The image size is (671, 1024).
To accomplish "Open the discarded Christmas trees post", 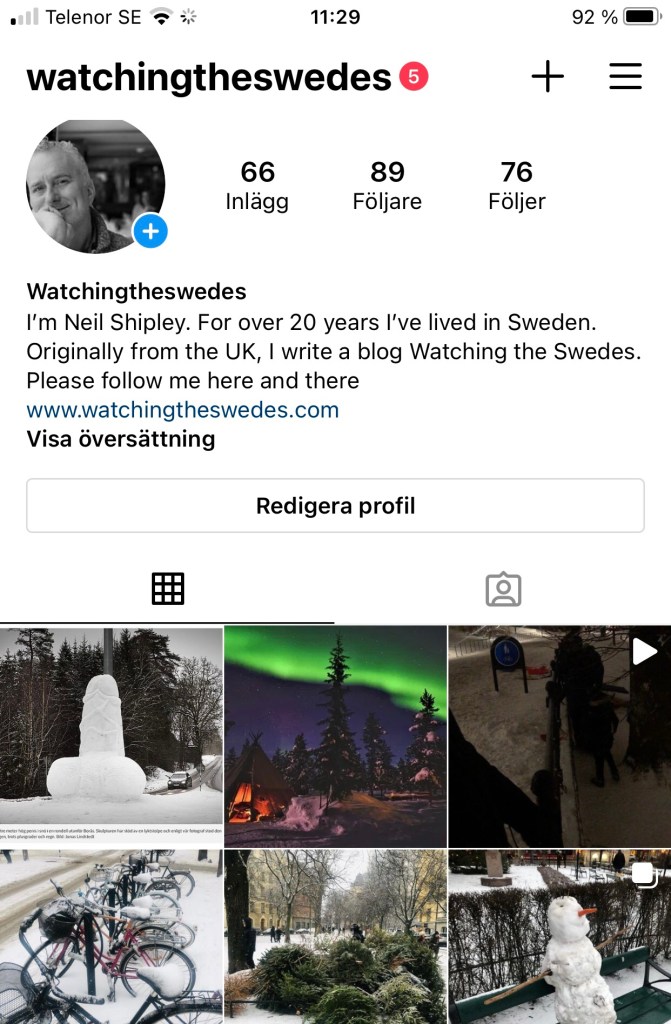I will (x=335, y=937).
